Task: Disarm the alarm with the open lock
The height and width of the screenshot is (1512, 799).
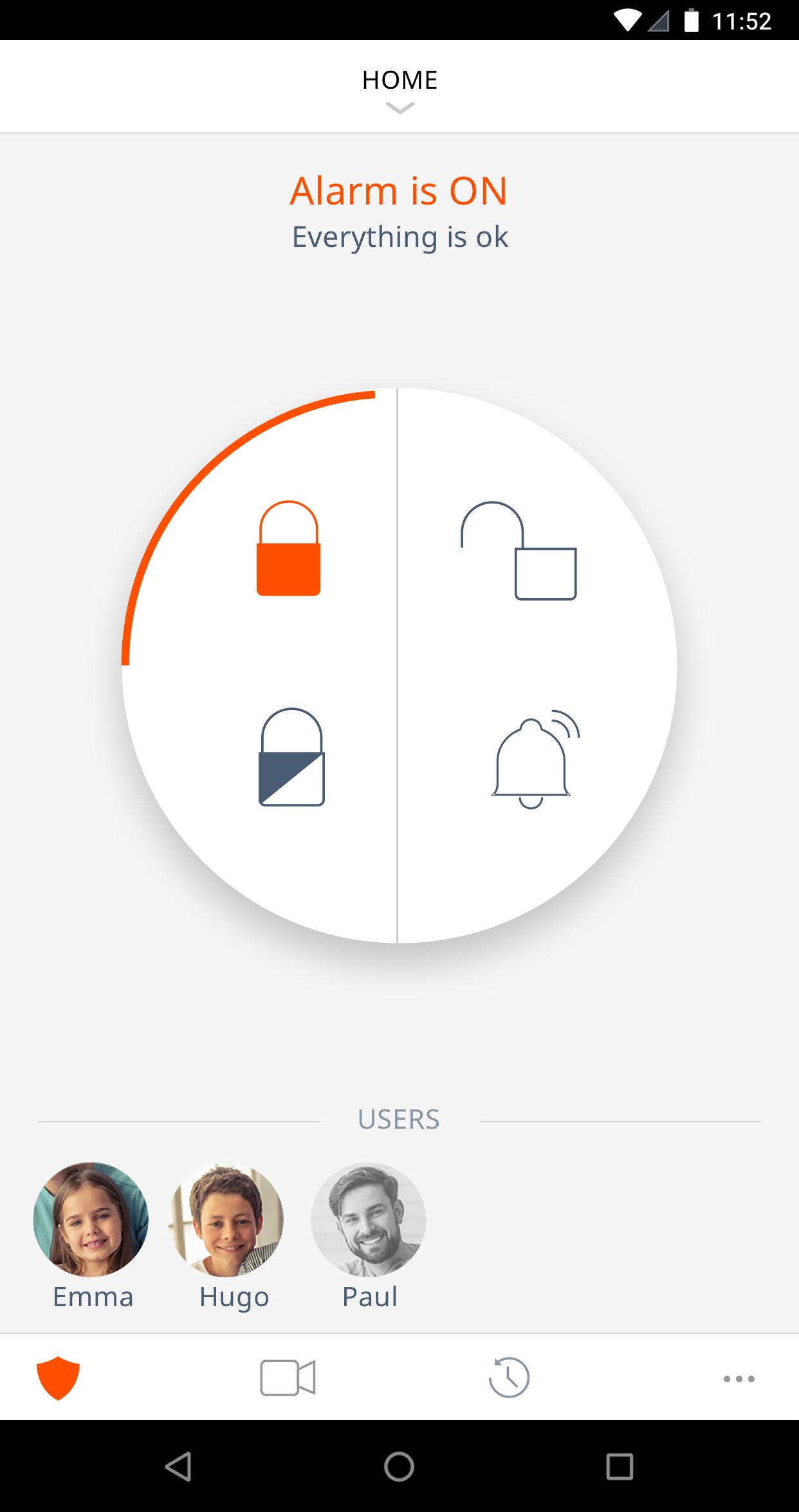Action: (x=519, y=551)
